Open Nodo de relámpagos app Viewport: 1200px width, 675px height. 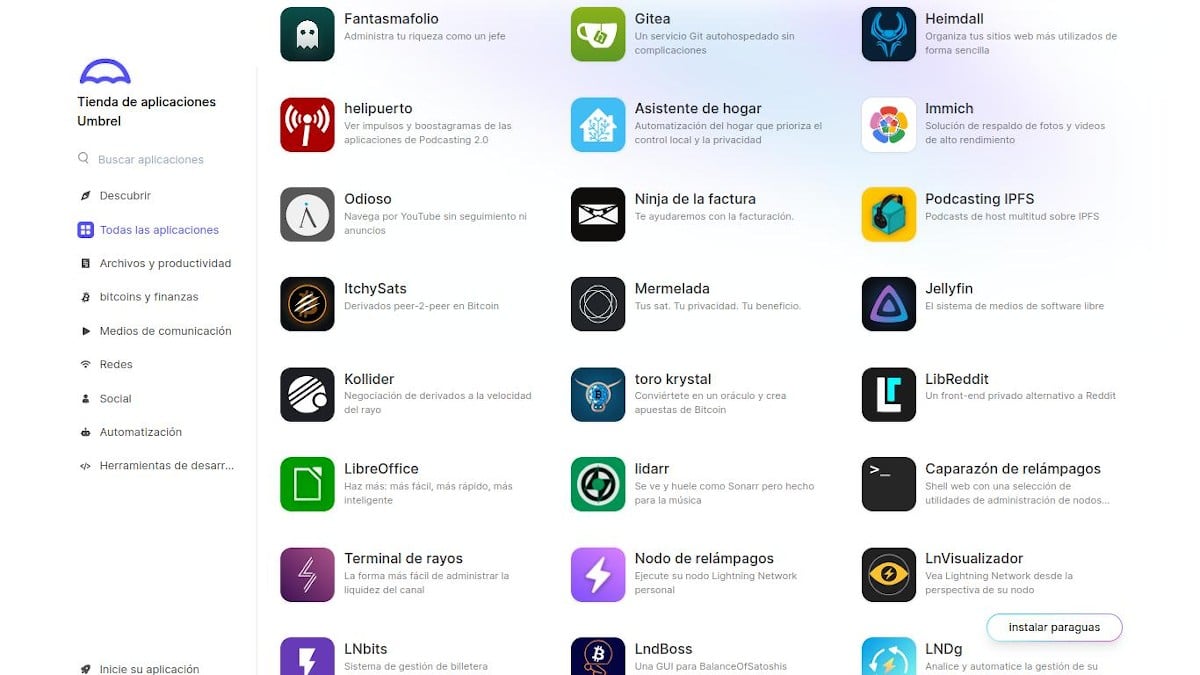704,559
